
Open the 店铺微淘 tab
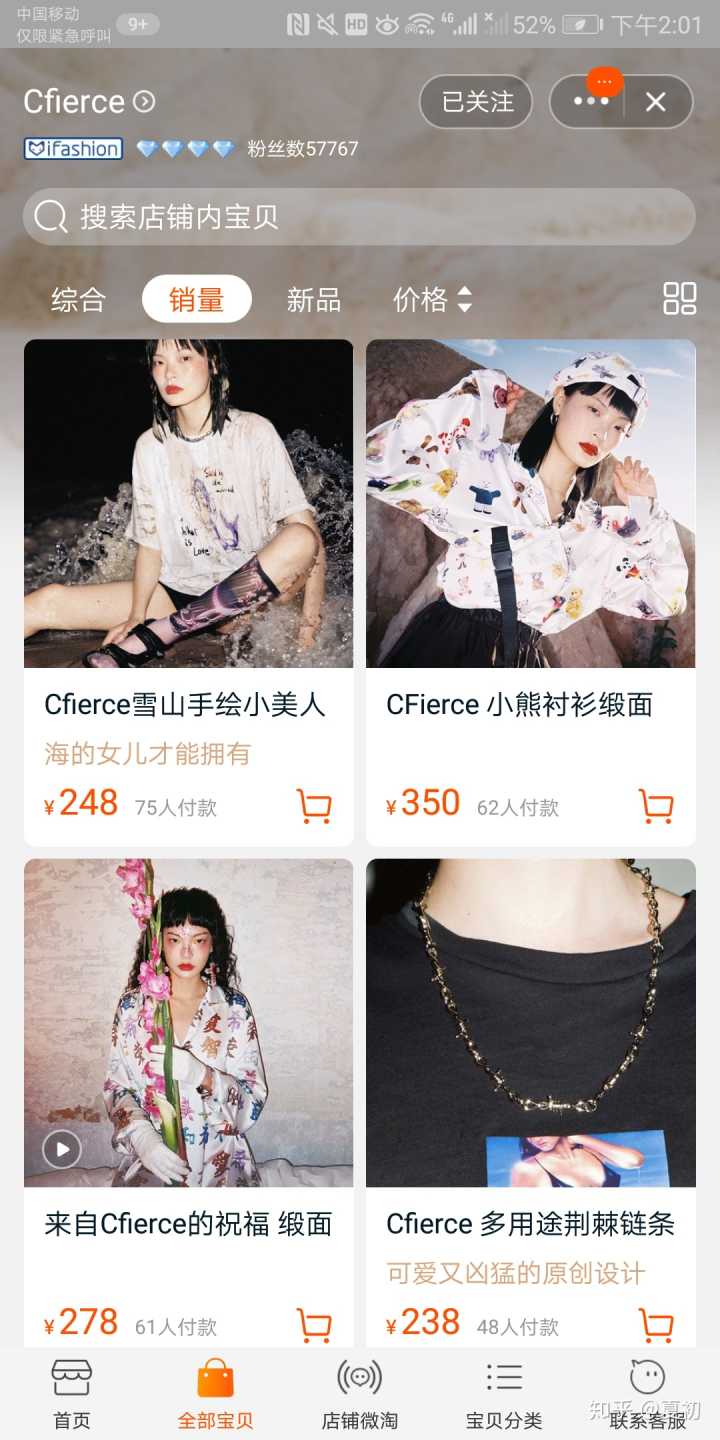[x=359, y=1395]
